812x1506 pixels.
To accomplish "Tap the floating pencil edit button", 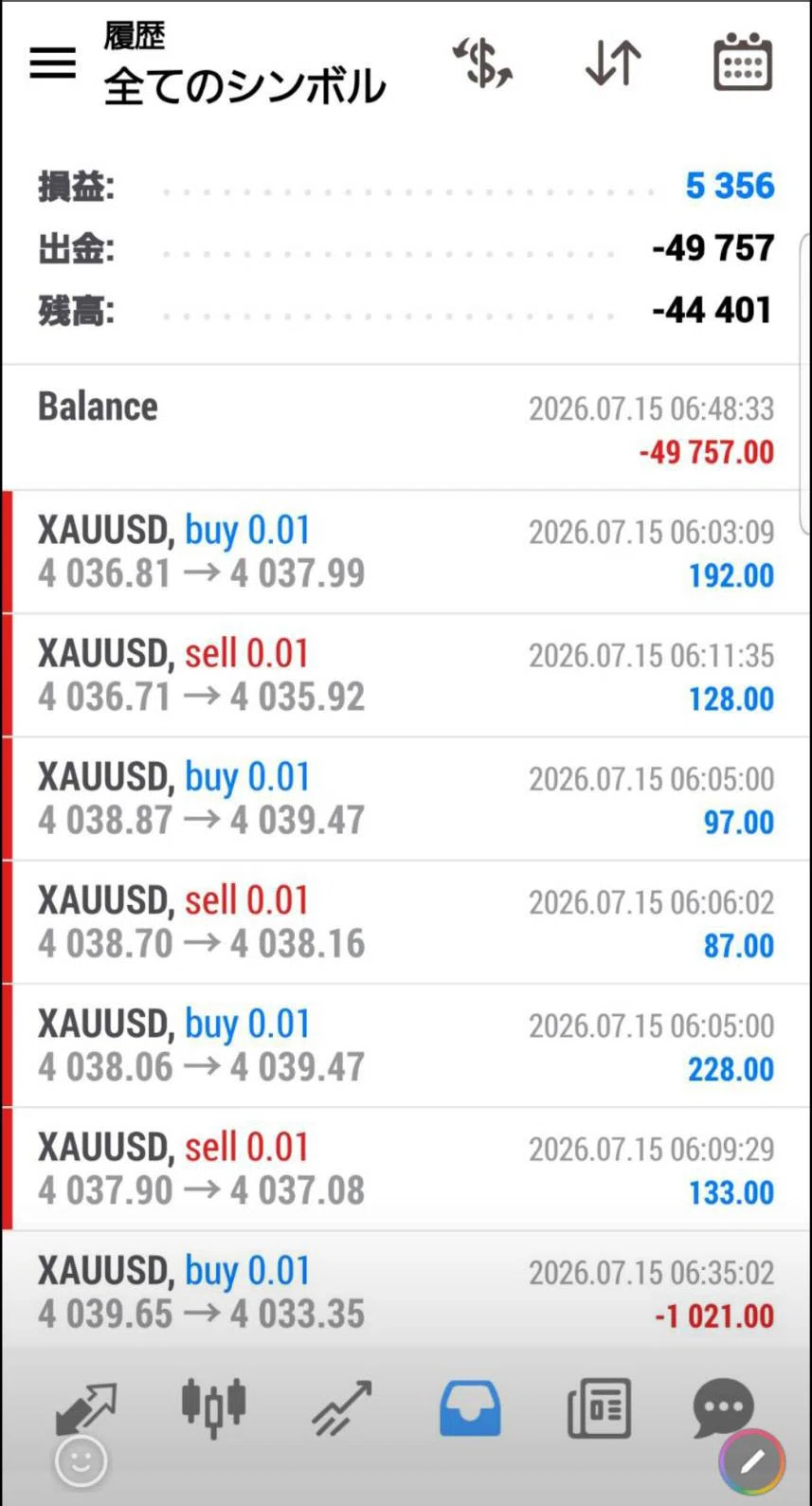I will [x=752, y=1462].
